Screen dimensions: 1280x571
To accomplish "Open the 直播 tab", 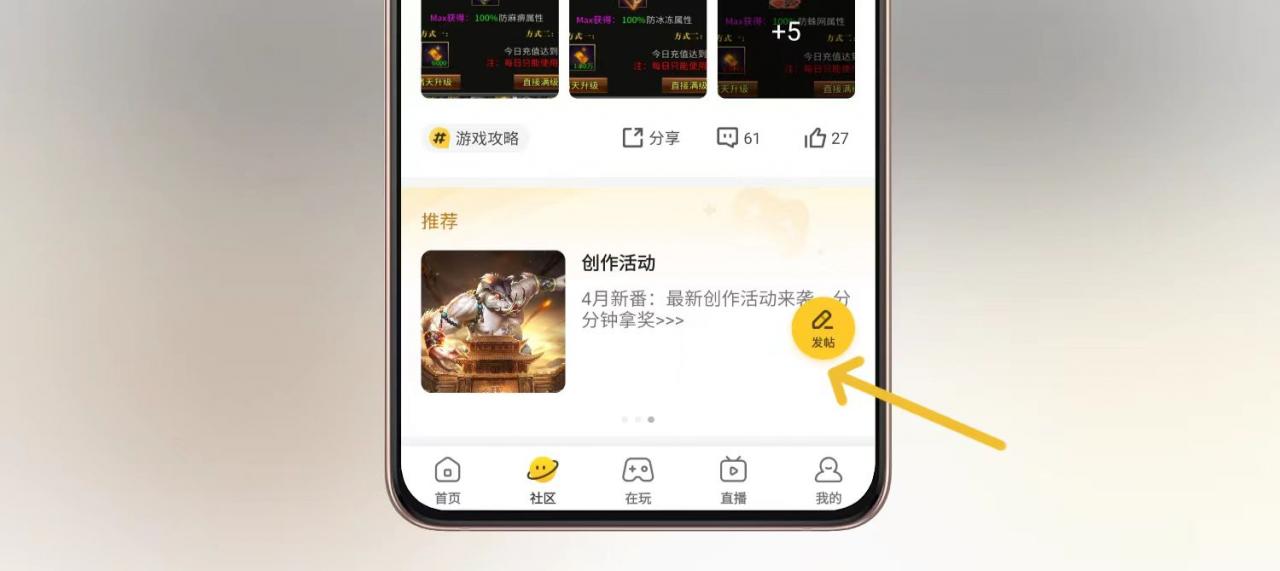I will point(733,480).
